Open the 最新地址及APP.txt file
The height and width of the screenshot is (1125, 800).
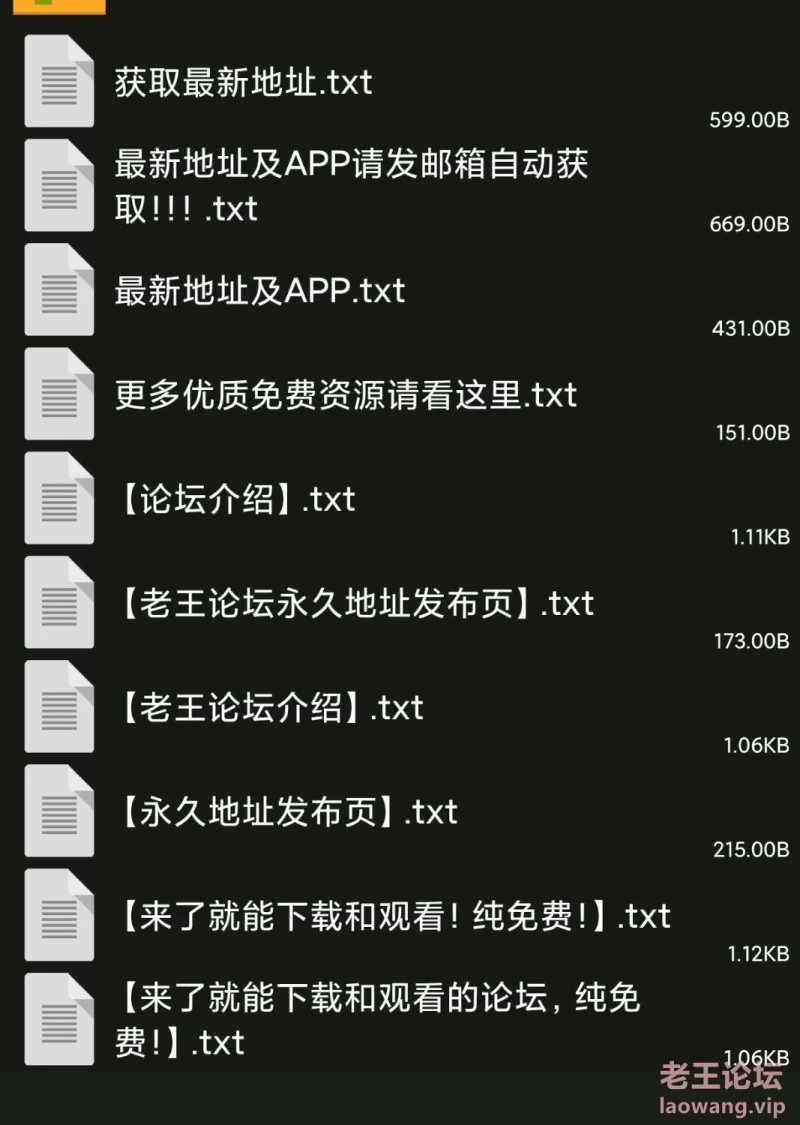tap(260, 291)
